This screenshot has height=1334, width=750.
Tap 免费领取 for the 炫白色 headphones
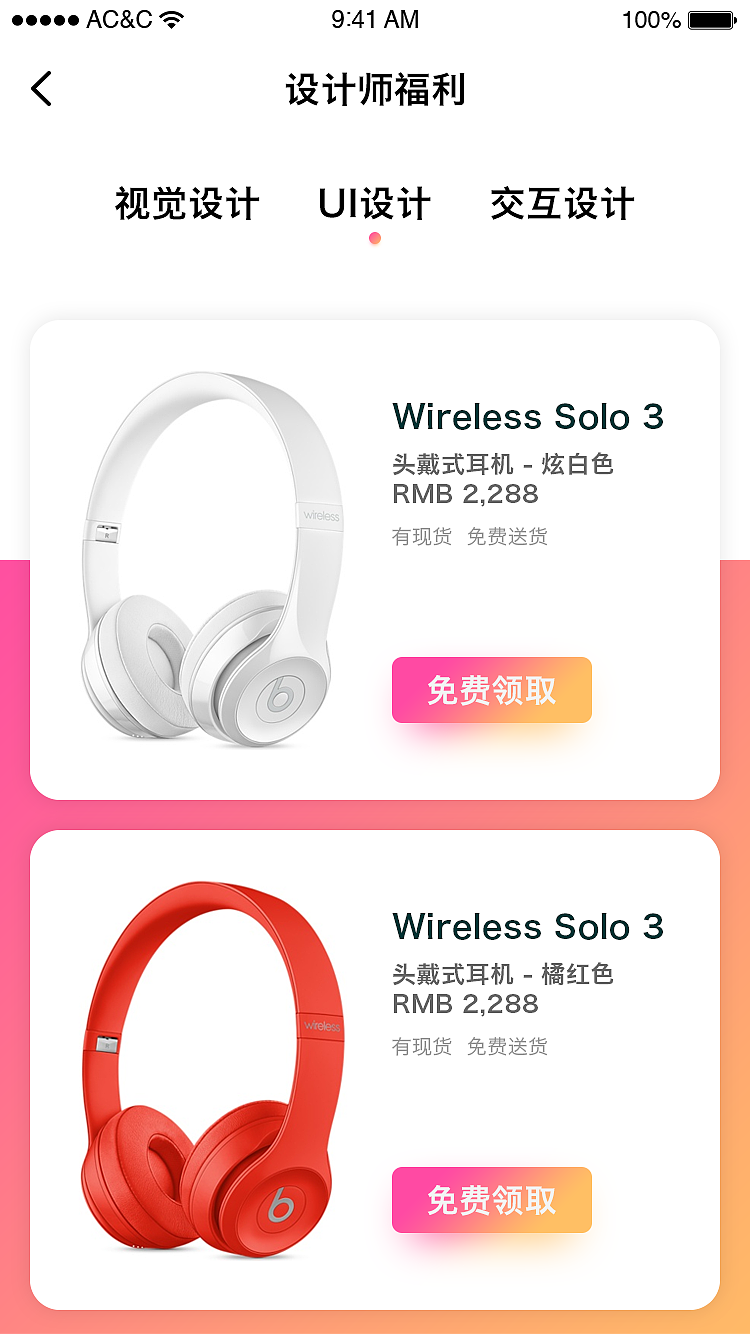[x=491, y=690]
